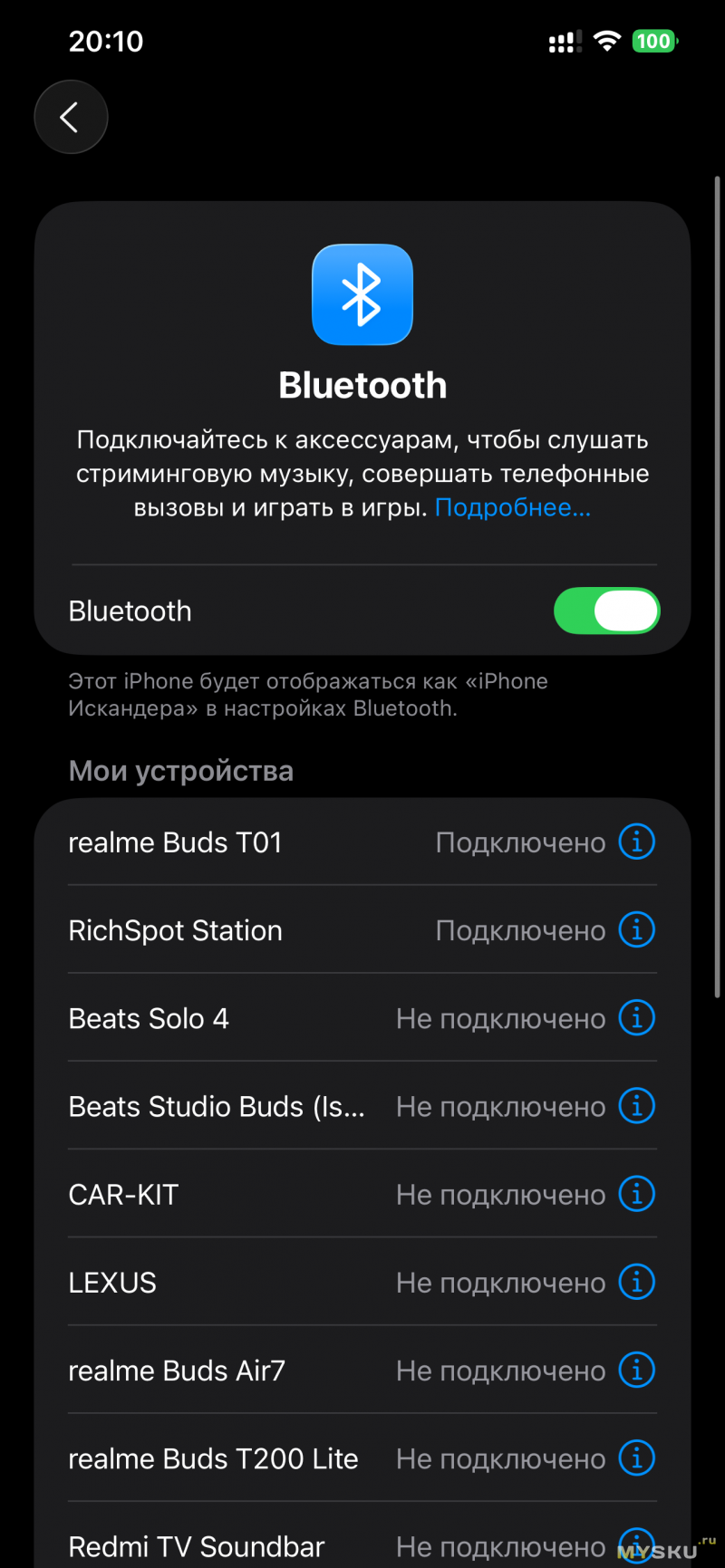The image size is (725, 1568).
Task: Open info for realme Buds T01
Action: point(637,842)
